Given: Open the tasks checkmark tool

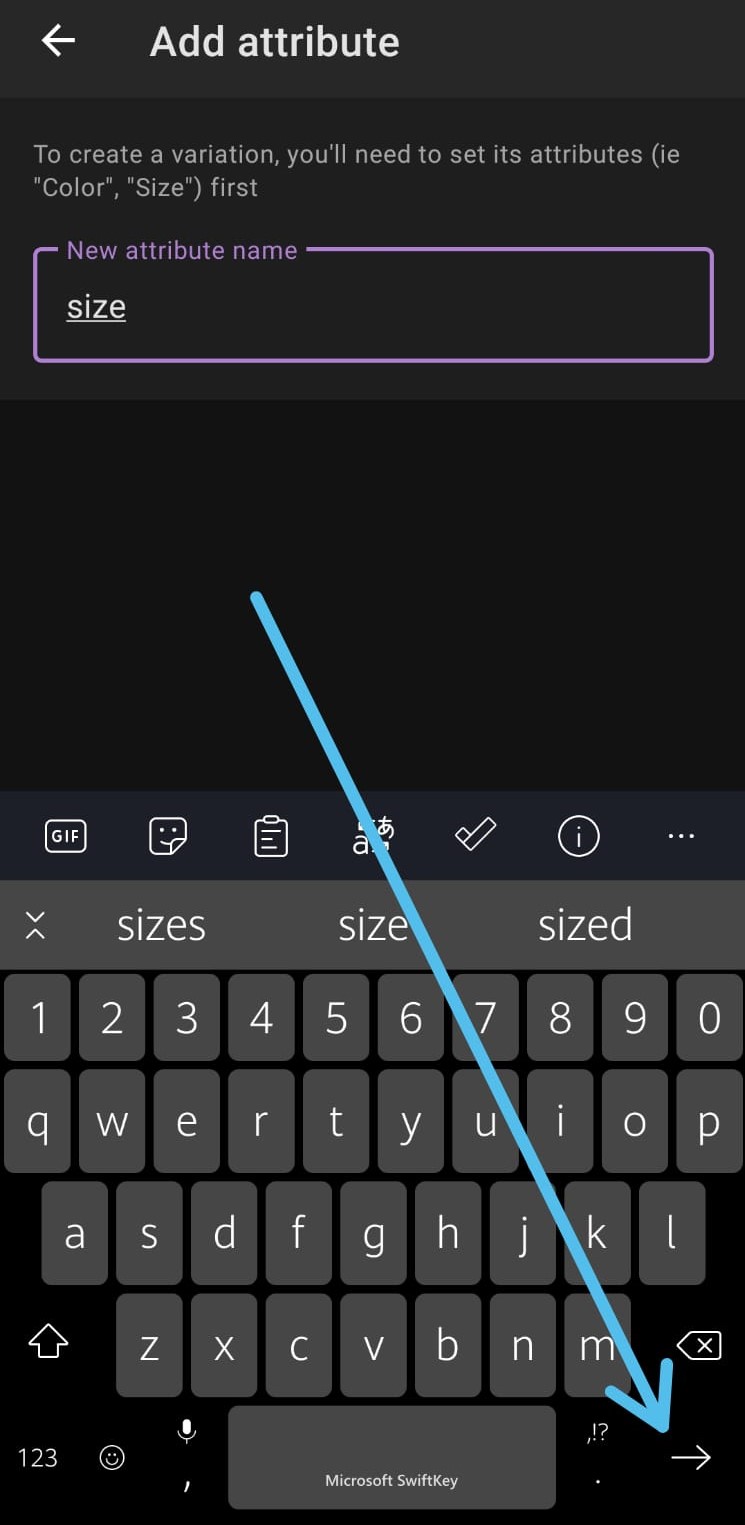Looking at the screenshot, I should [x=475, y=834].
